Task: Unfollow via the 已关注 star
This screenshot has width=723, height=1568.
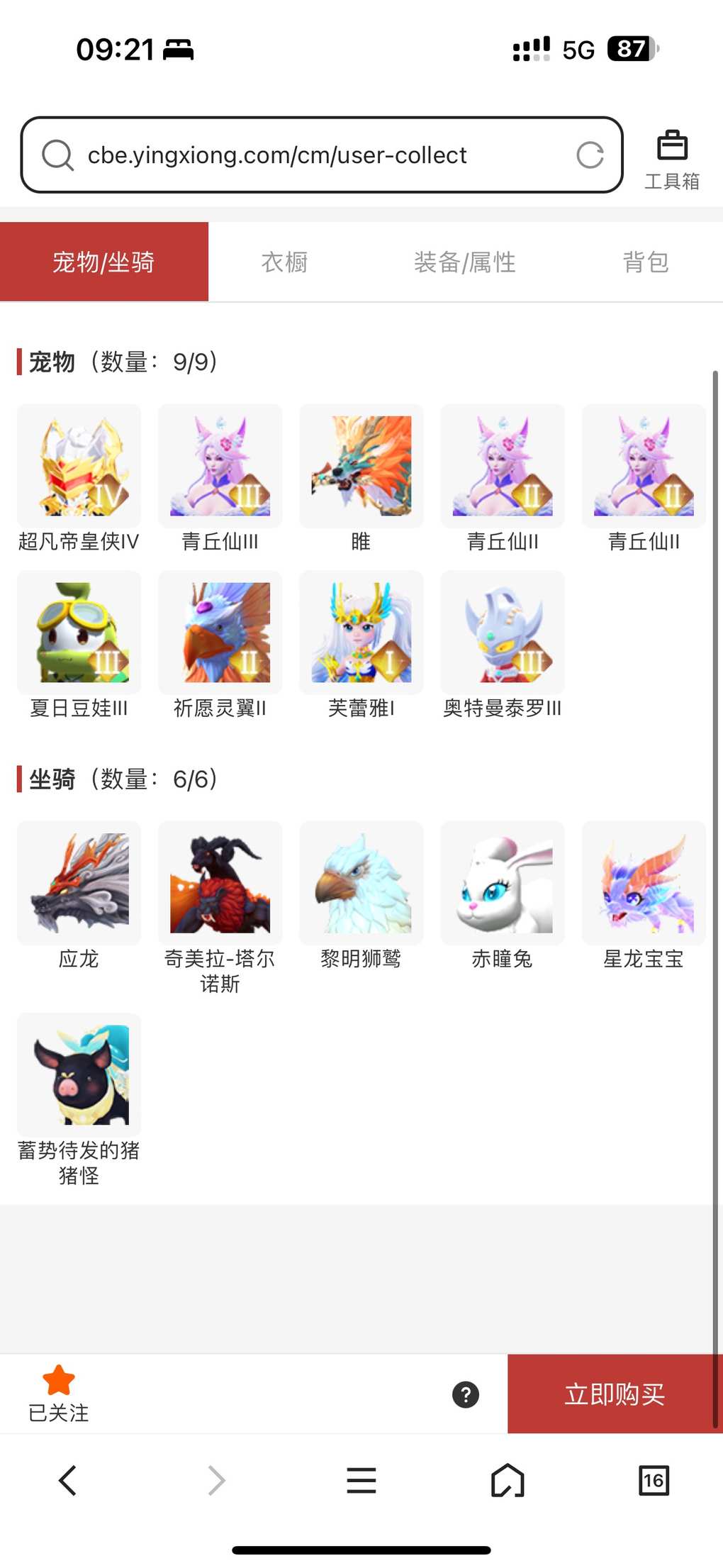Action: tap(59, 1394)
